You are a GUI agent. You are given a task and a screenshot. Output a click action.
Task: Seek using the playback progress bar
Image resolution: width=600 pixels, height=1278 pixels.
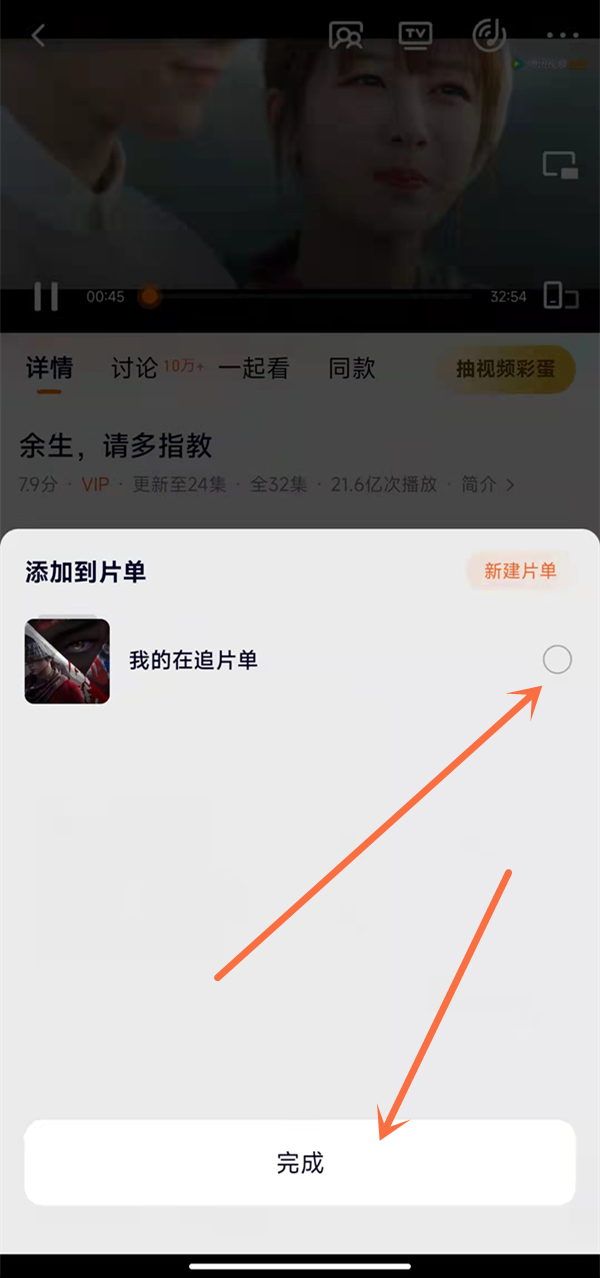coord(310,297)
